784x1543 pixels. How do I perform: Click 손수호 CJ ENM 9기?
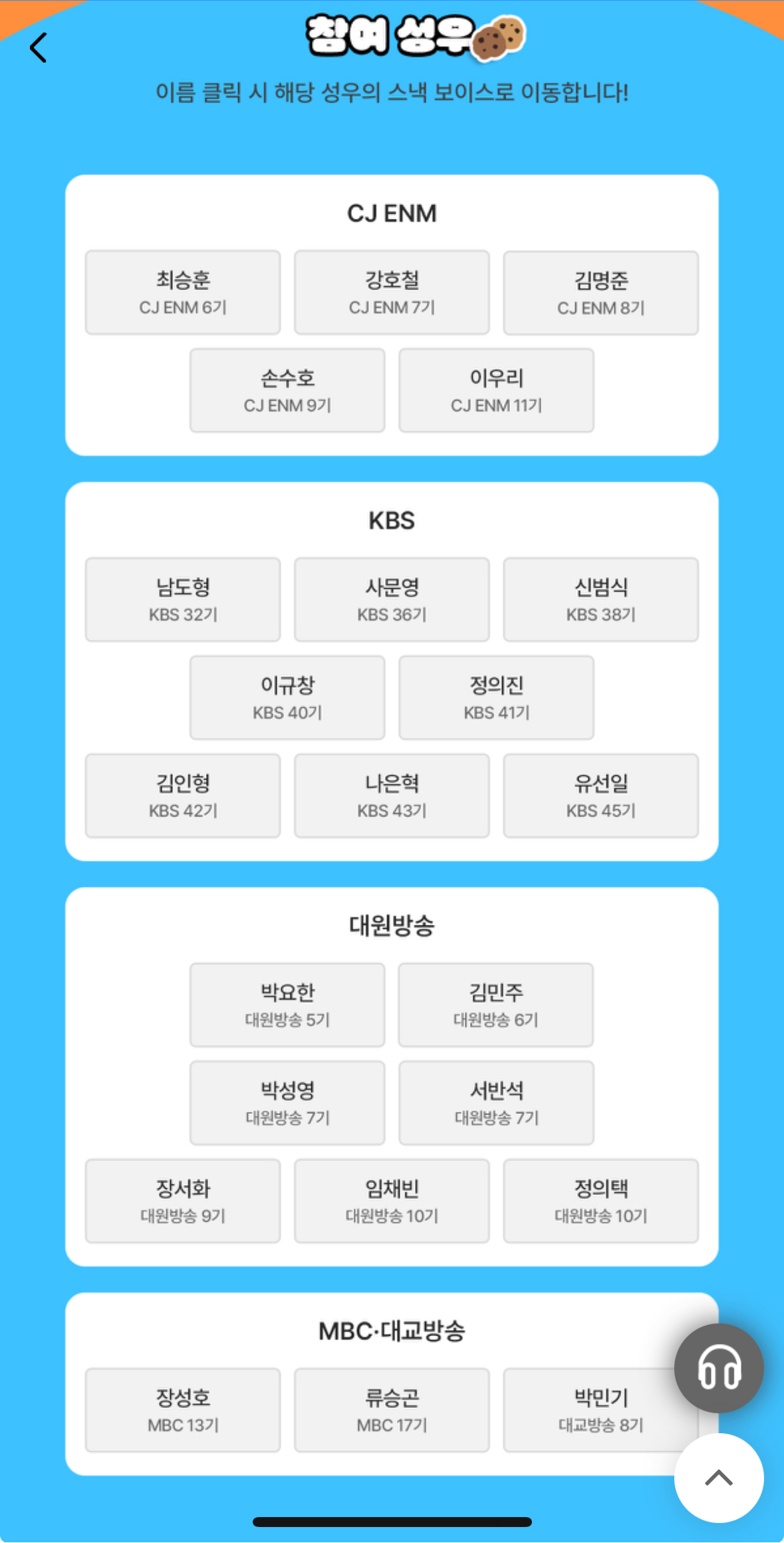pos(287,390)
